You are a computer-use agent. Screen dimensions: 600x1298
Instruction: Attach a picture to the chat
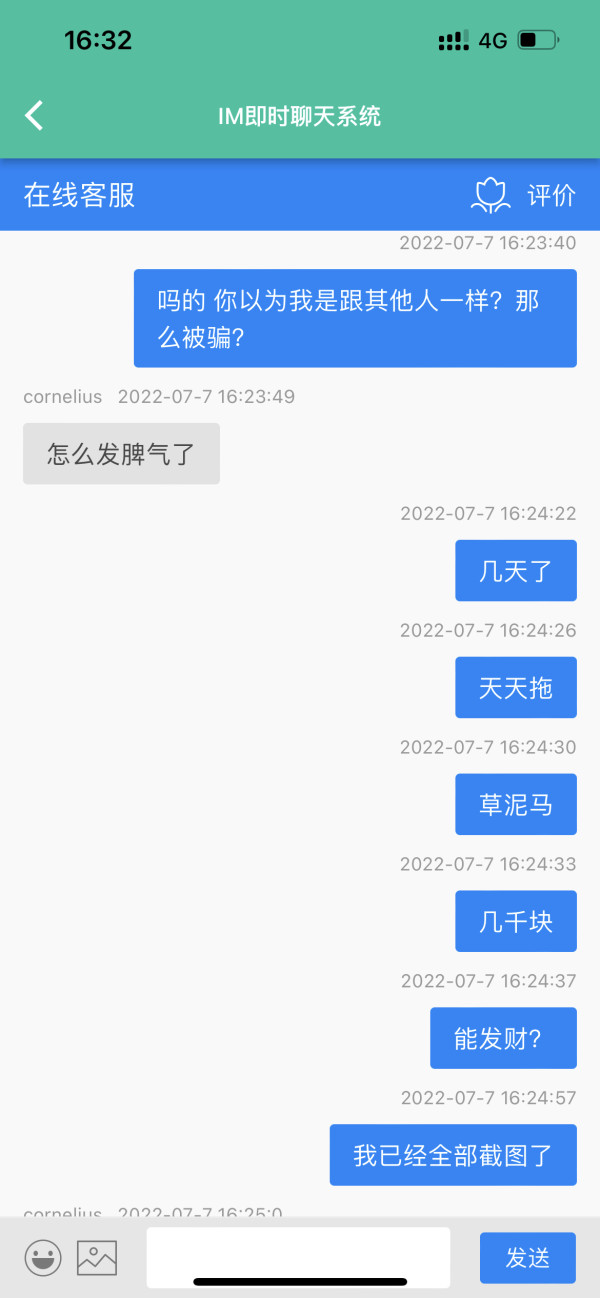point(97,1257)
